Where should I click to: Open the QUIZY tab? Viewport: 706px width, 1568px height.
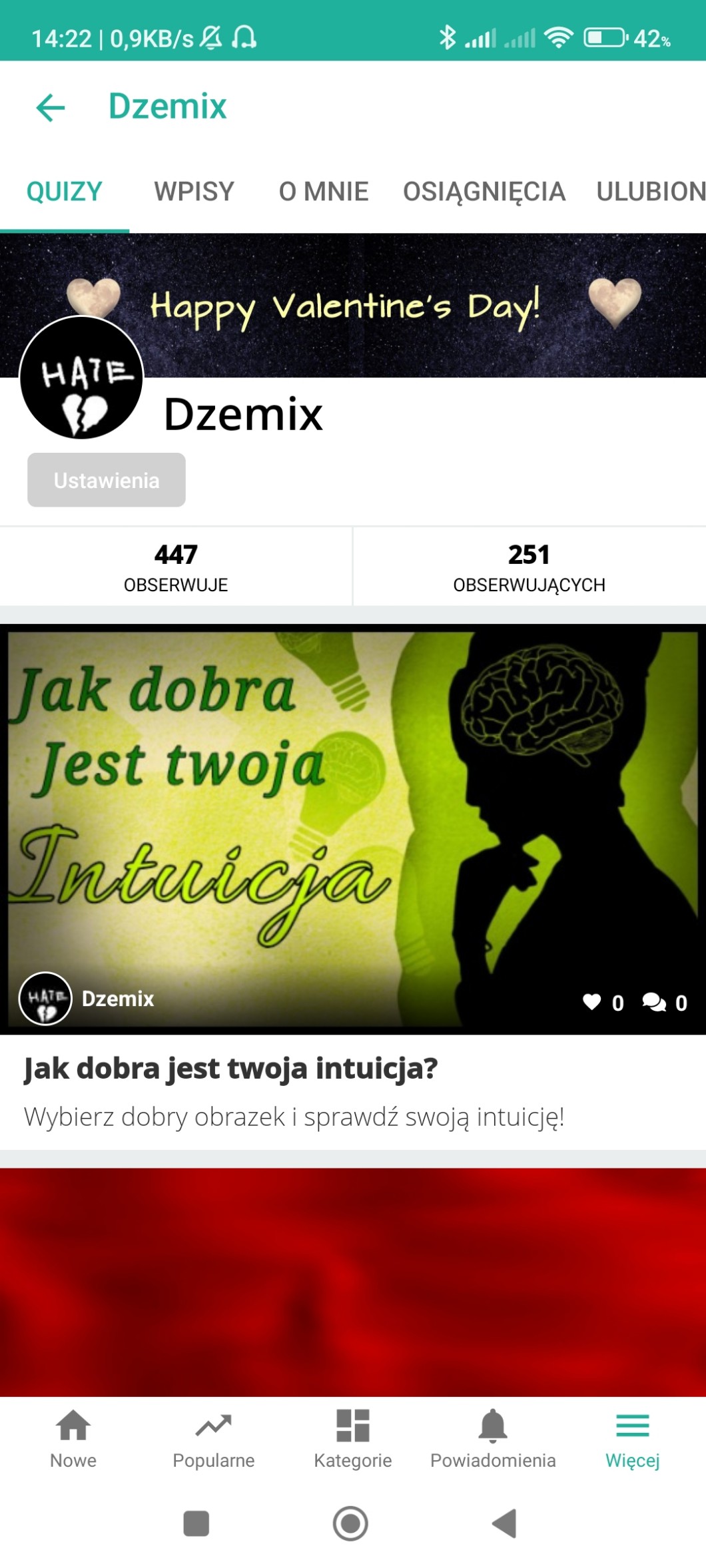pos(64,192)
